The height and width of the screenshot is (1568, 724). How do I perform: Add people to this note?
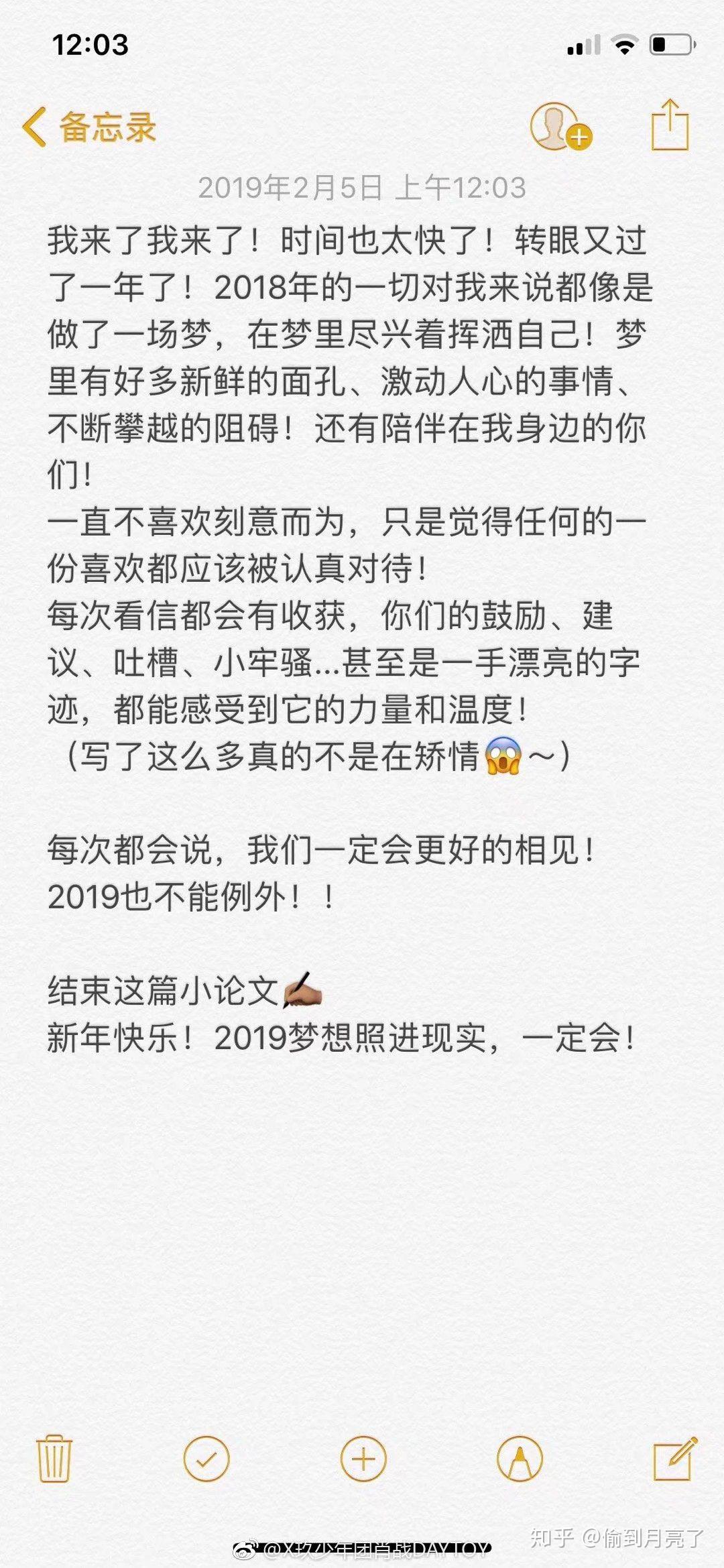coord(560,126)
